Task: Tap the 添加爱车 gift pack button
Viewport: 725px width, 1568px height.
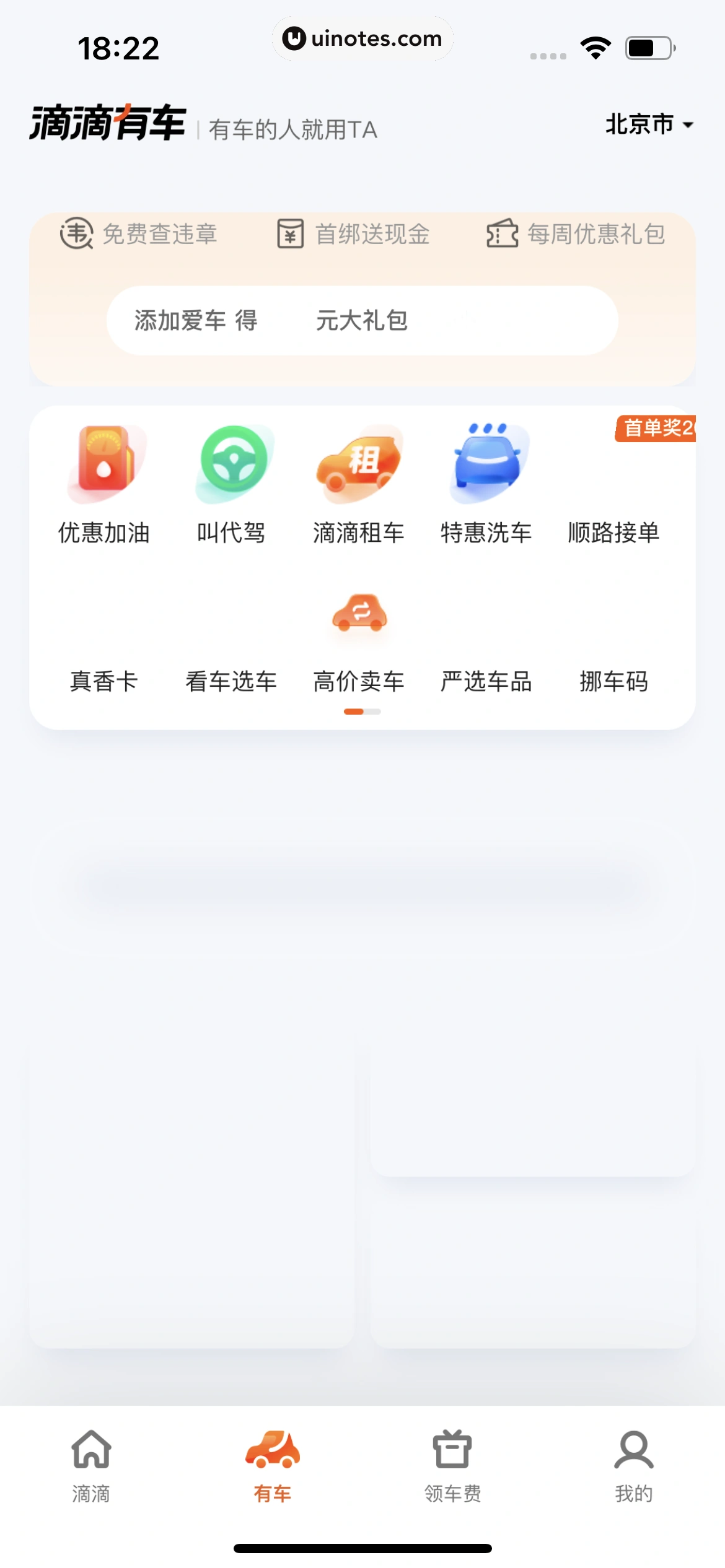Action: coord(362,320)
